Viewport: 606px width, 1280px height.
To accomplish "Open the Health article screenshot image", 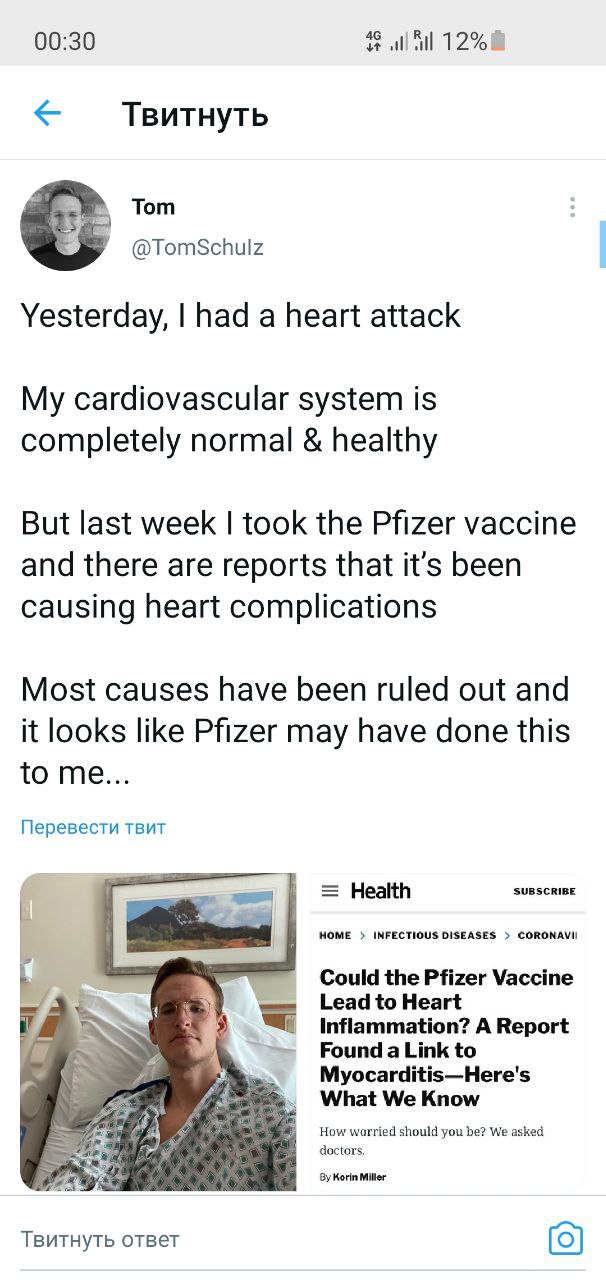I will [447, 1031].
